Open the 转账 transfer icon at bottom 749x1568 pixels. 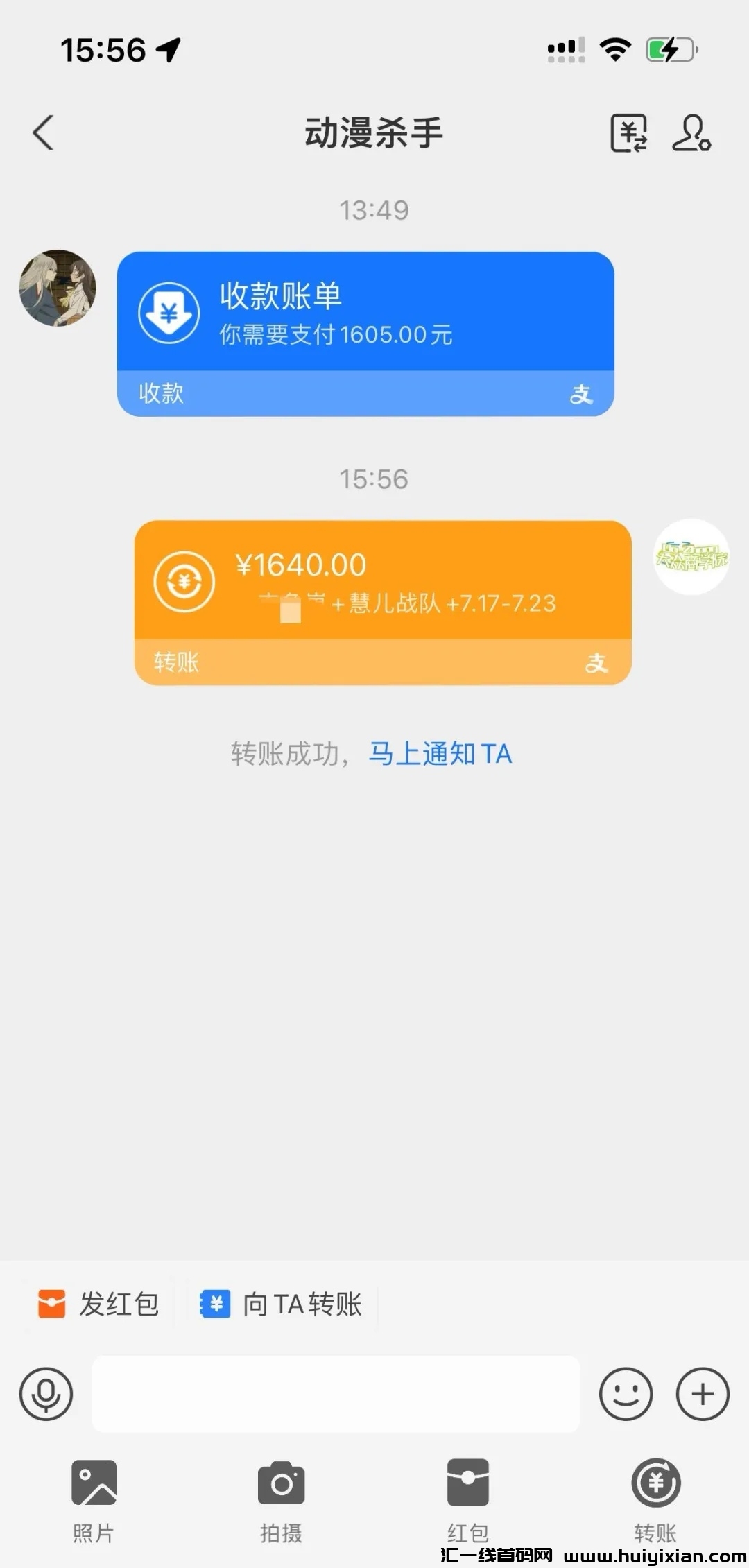tap(655, 1484)
